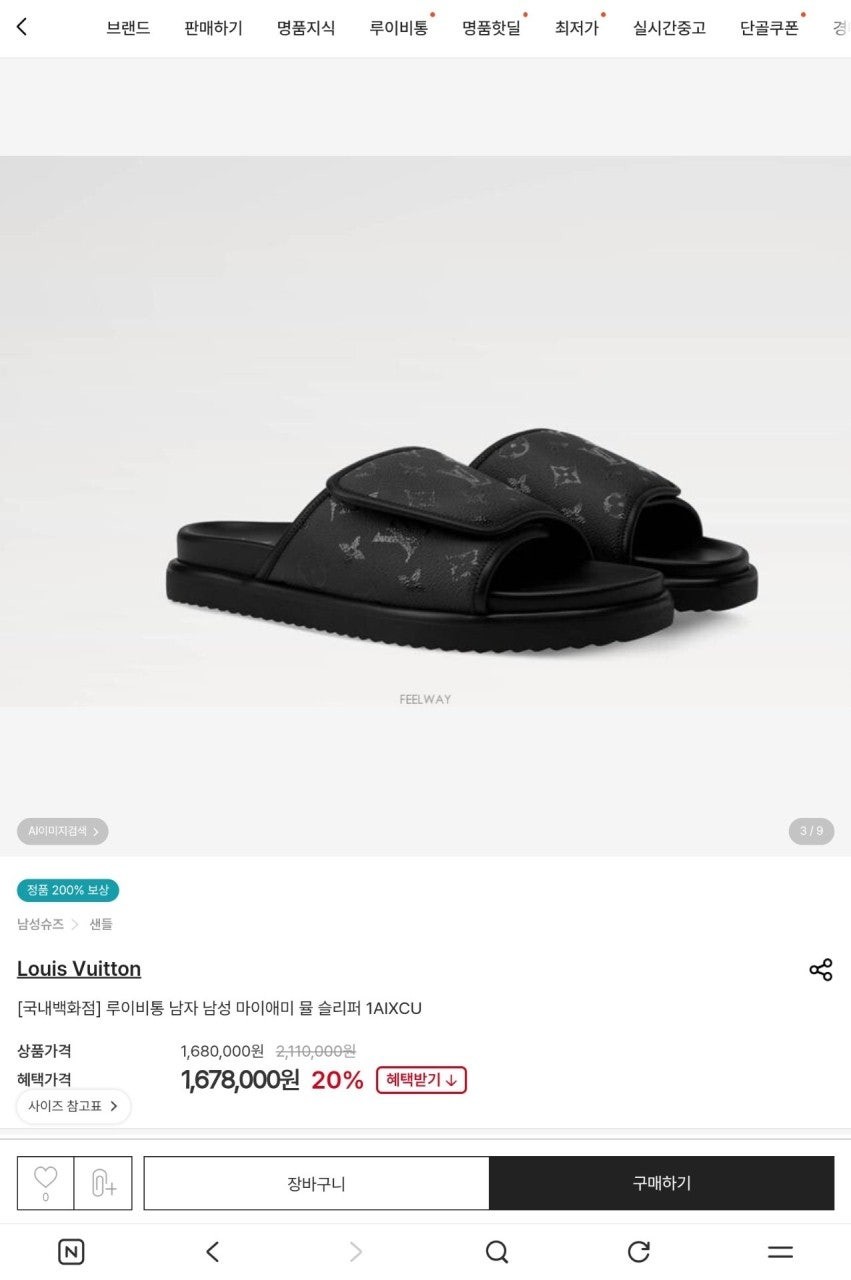Tap the 혜택받기 benefit button
Screen dimensions: 851x1280
[421, 1080]
